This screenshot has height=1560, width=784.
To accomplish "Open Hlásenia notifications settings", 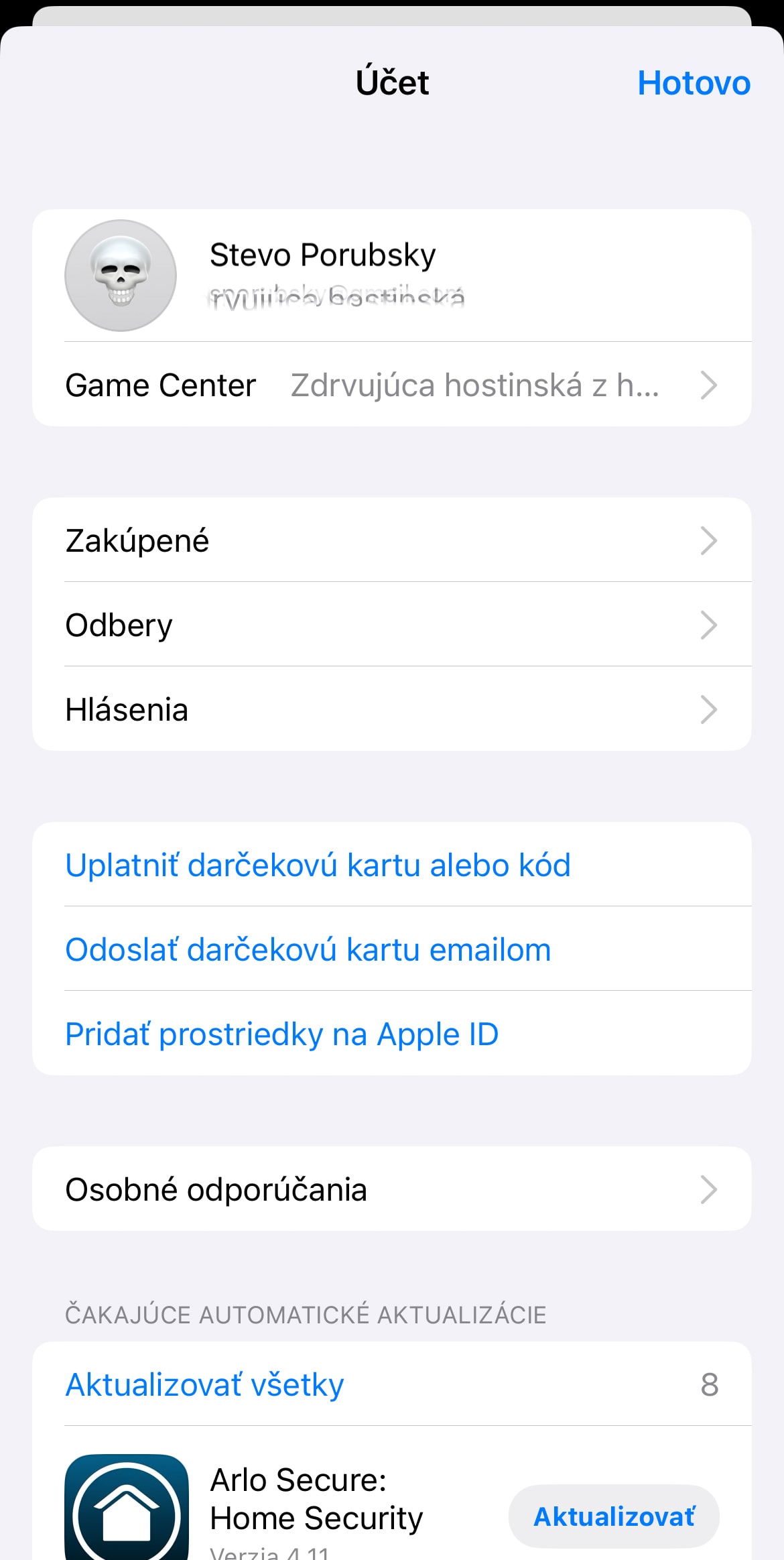I will (392, 709).
